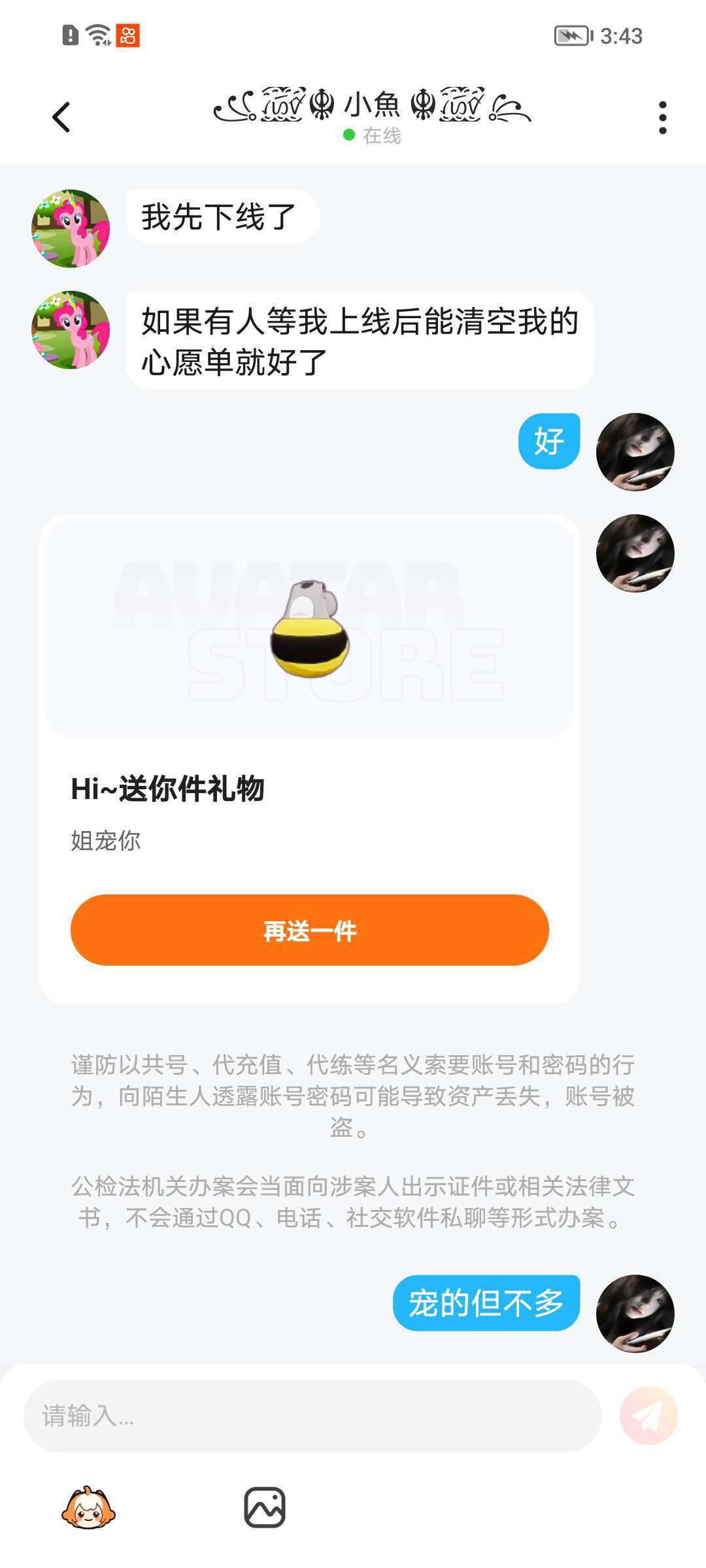Tap the orange 再送一件 button

(x=309, y=930)
